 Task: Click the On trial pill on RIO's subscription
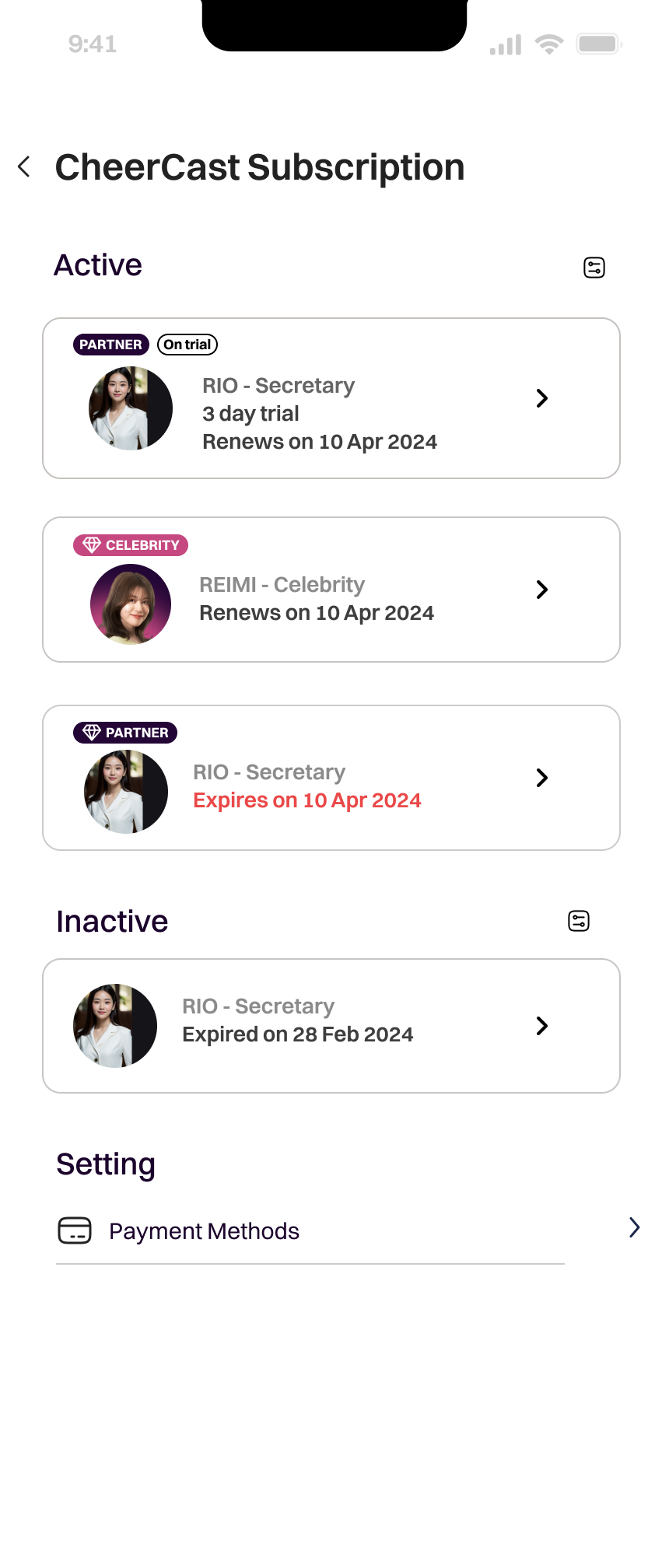pos(187,344)
